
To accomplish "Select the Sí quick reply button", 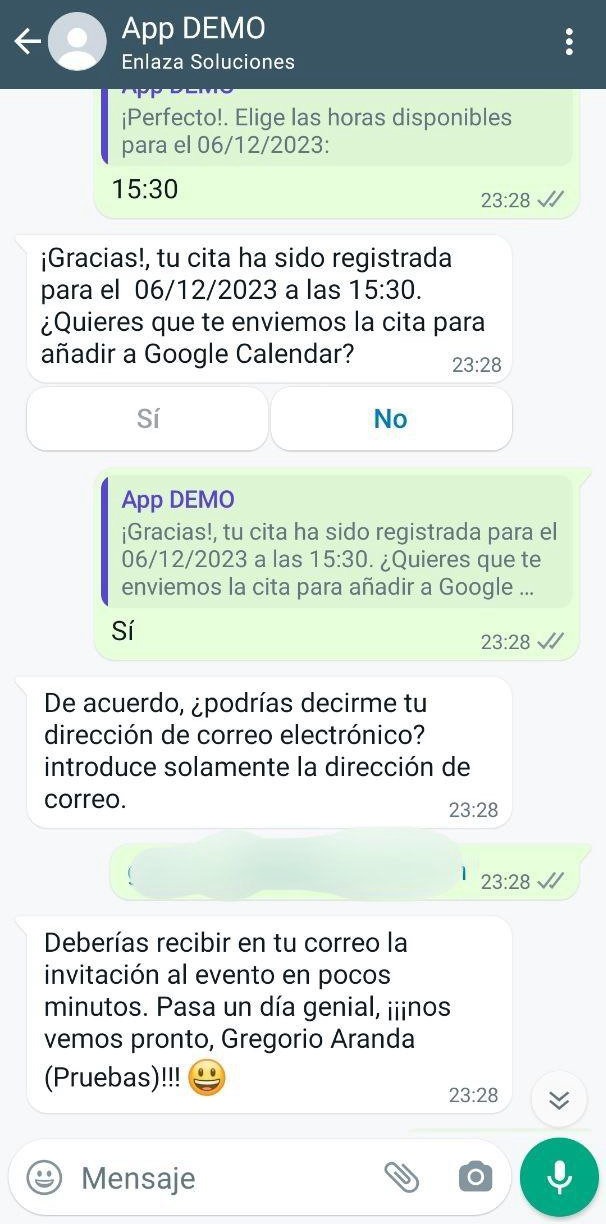I will click(148, 419).
